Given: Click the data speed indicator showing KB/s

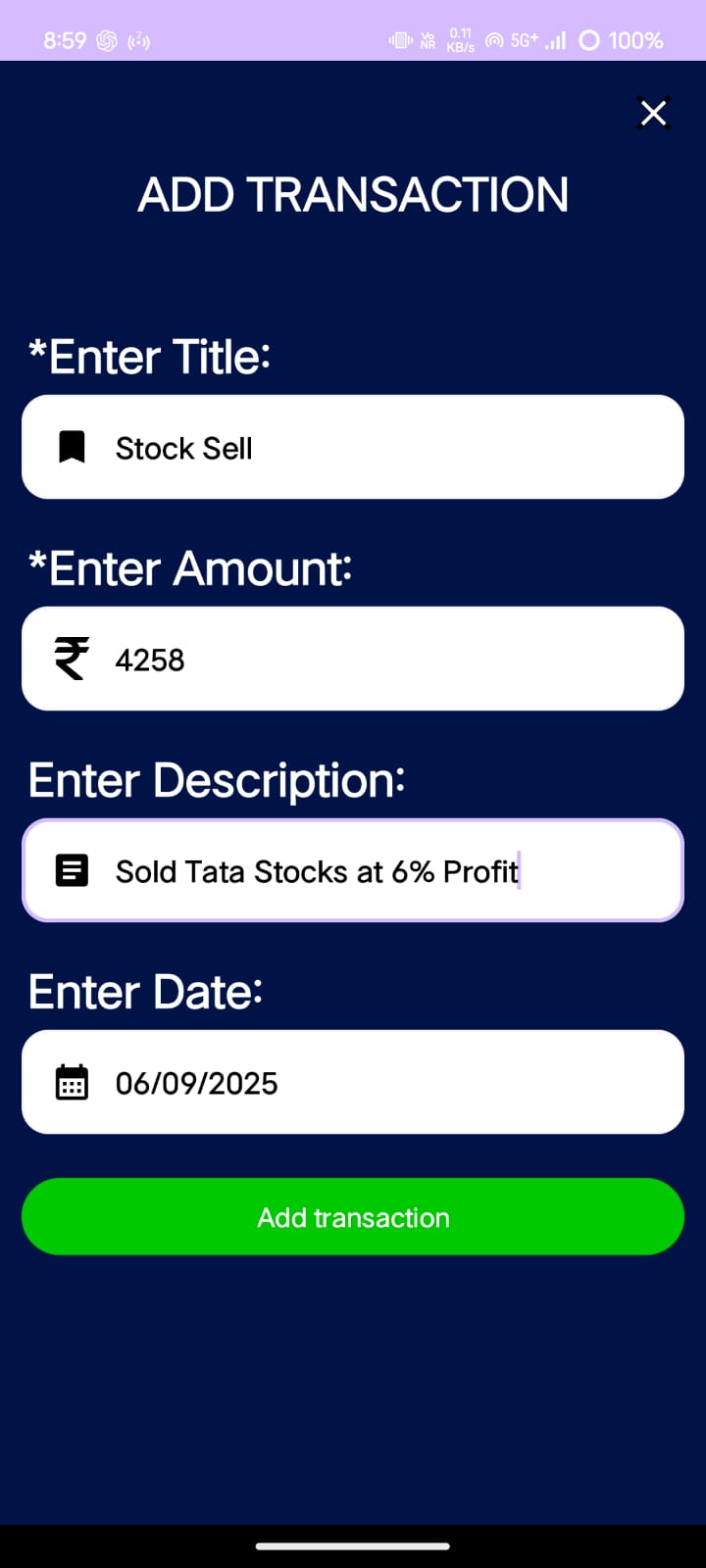Looking at the screenshot, I should click(x=459, y=40).
